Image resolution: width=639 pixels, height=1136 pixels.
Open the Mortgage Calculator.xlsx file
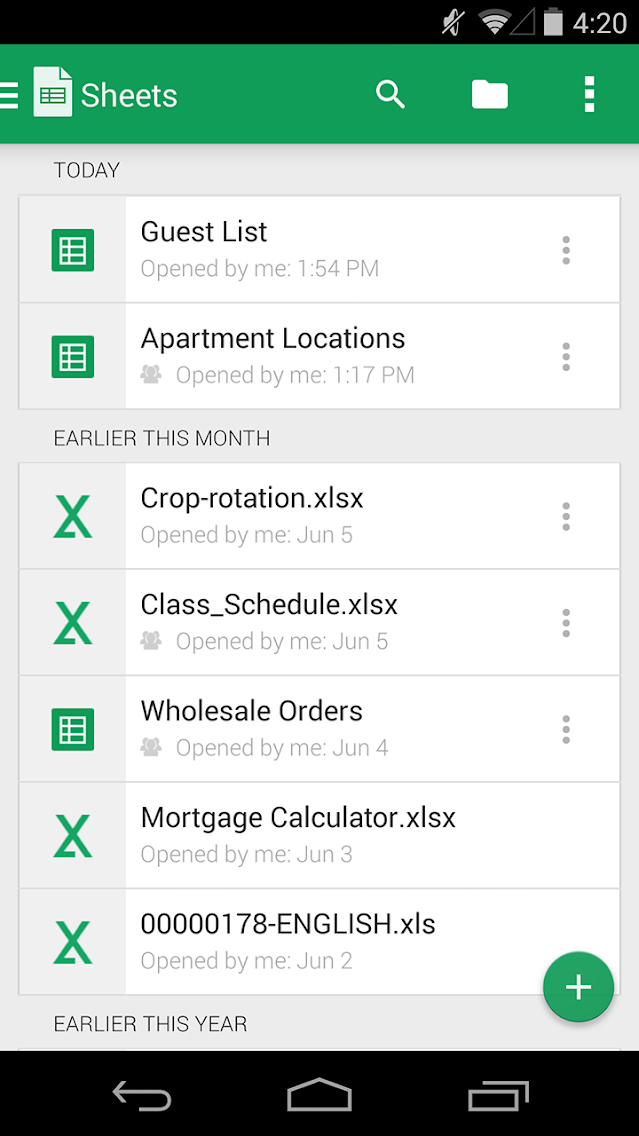point(320,835)
